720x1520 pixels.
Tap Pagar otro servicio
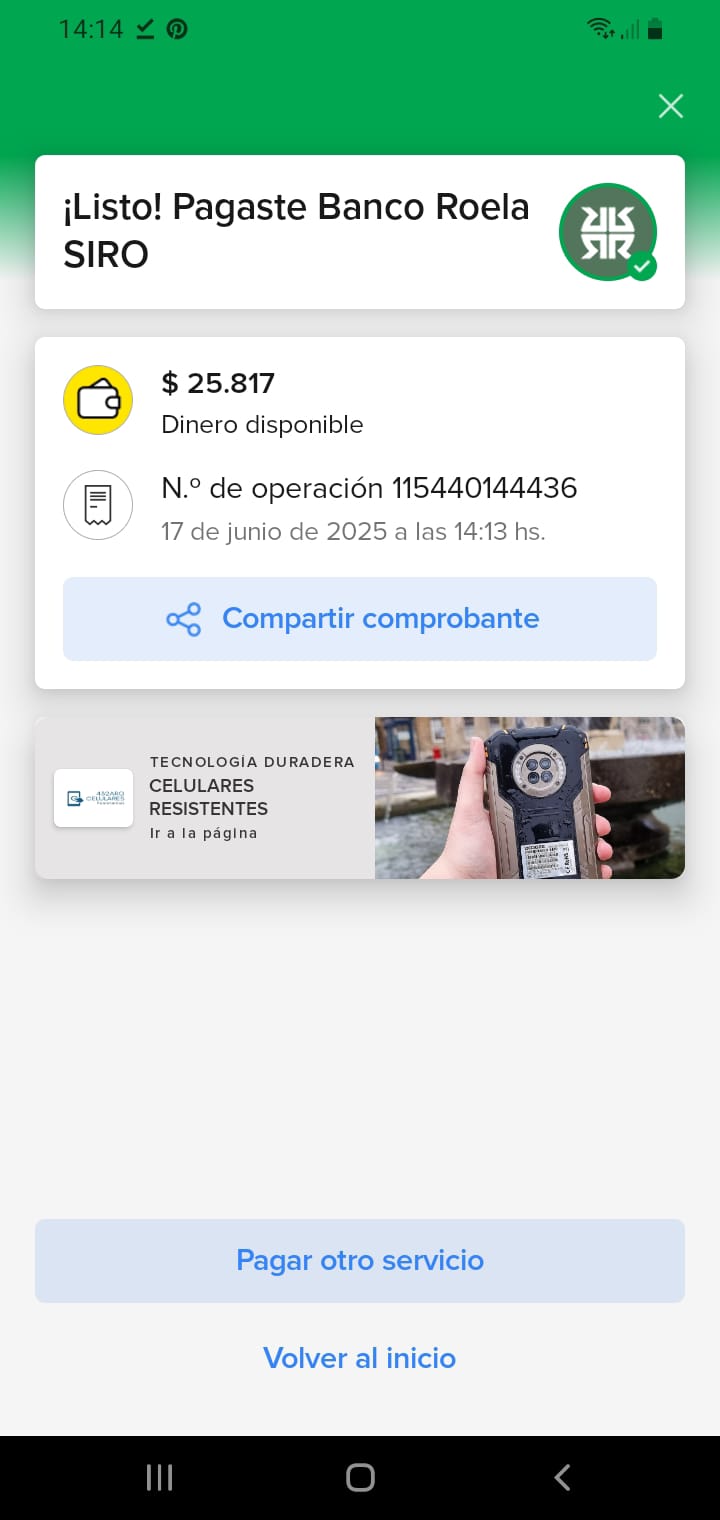360,1260
